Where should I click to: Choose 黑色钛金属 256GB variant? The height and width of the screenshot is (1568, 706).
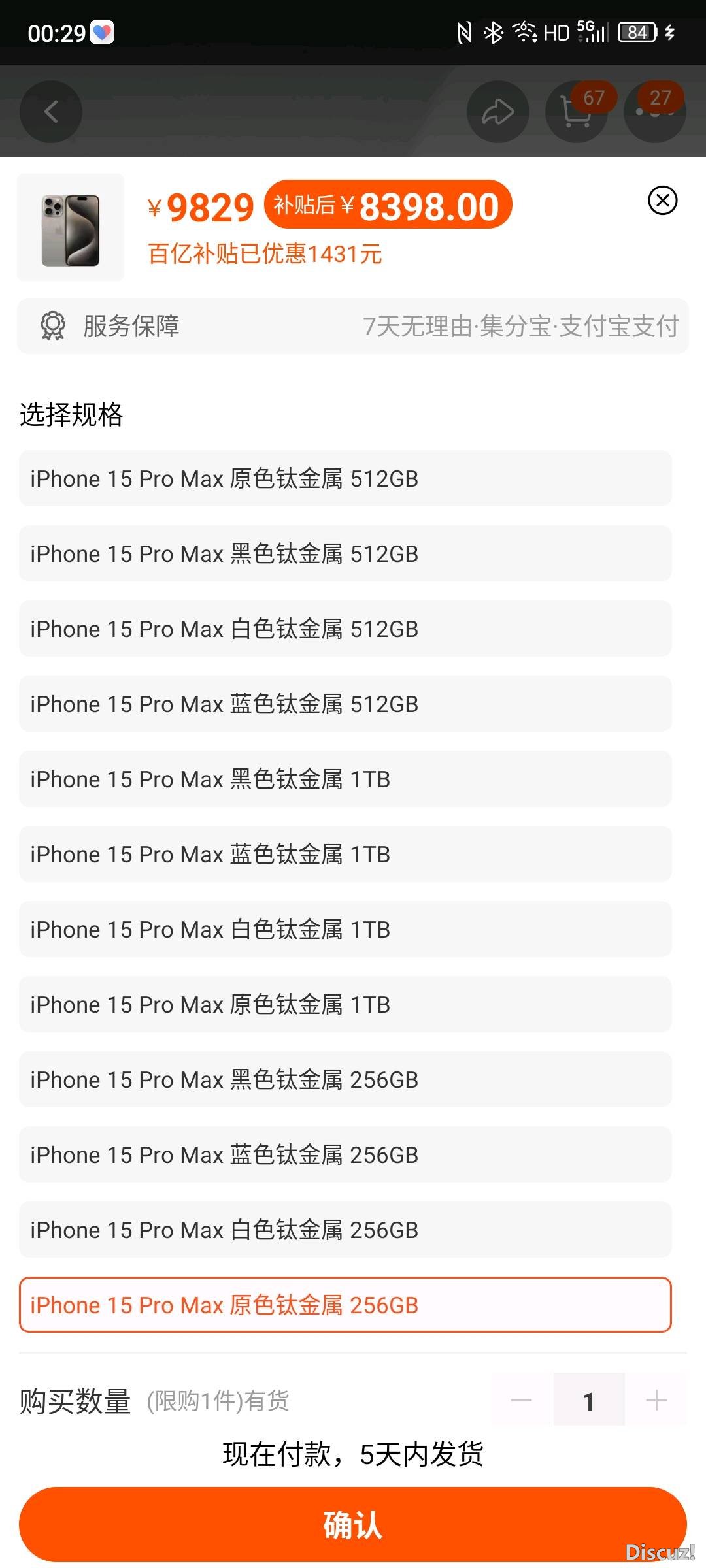[345, 1079]
